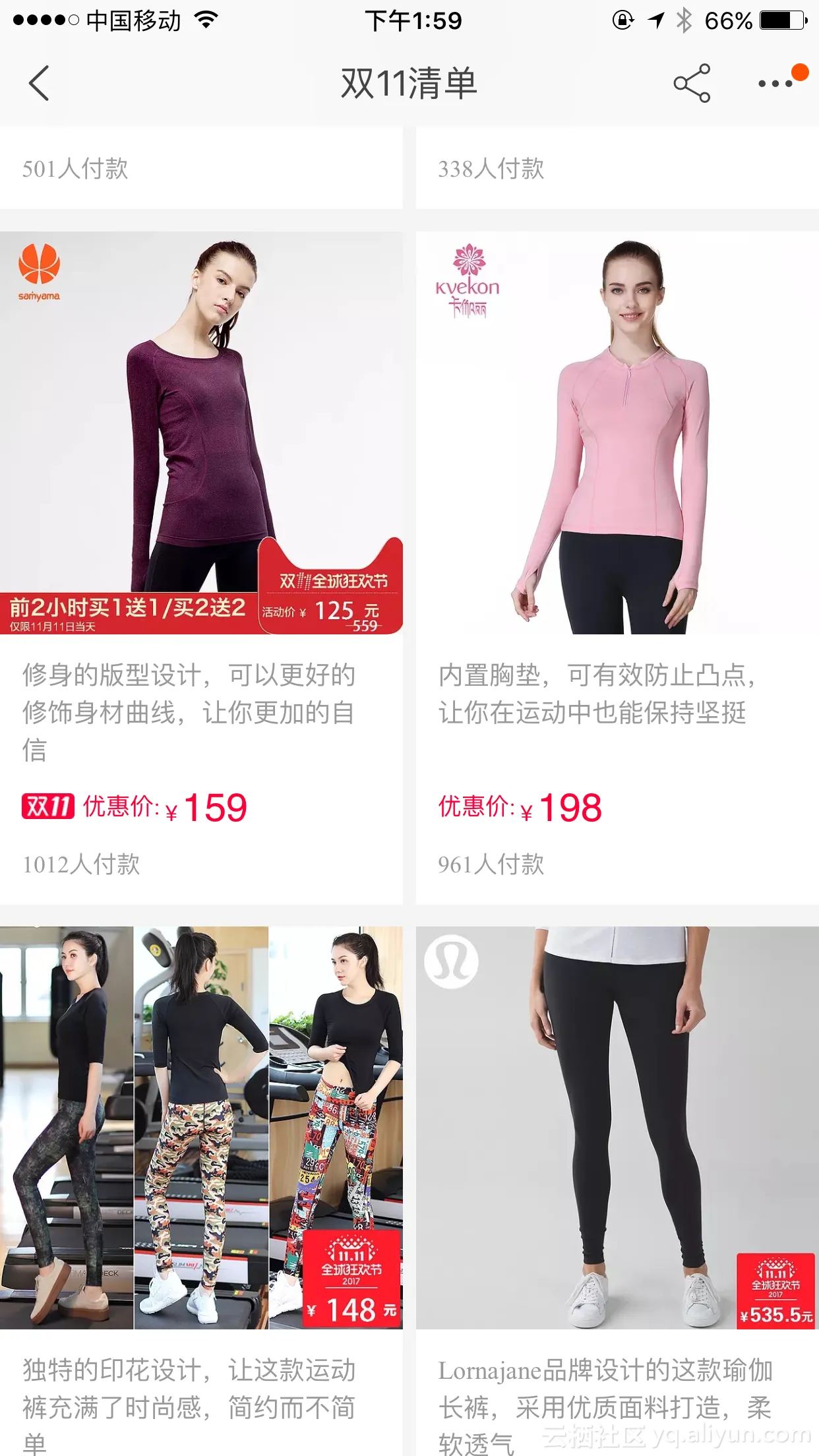Viewport: 819px width, 1456px height.
Task: Share this 双11清单 list
Action: click(x=692, y=84)
